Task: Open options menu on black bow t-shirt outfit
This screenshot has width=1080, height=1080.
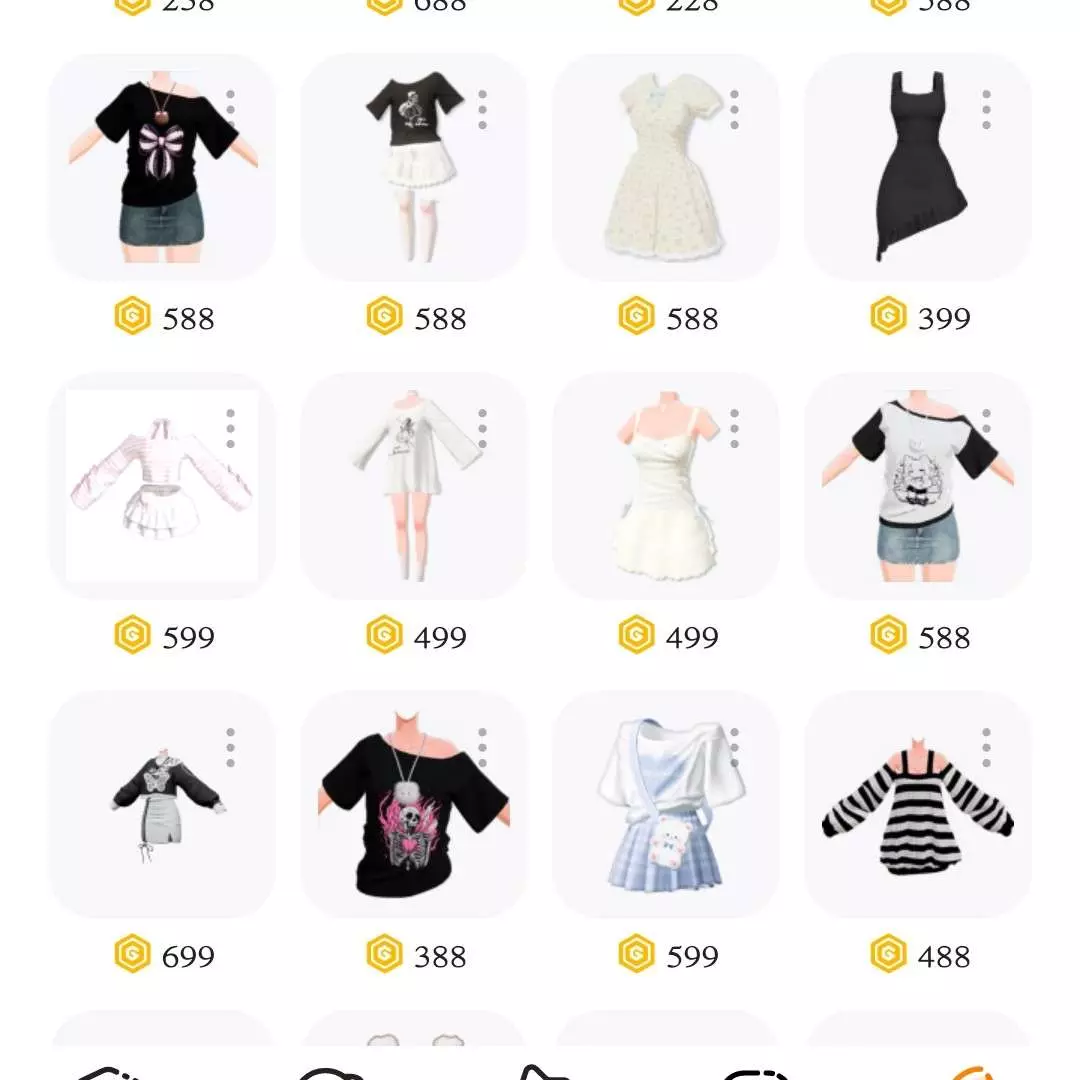Action: 231,110
